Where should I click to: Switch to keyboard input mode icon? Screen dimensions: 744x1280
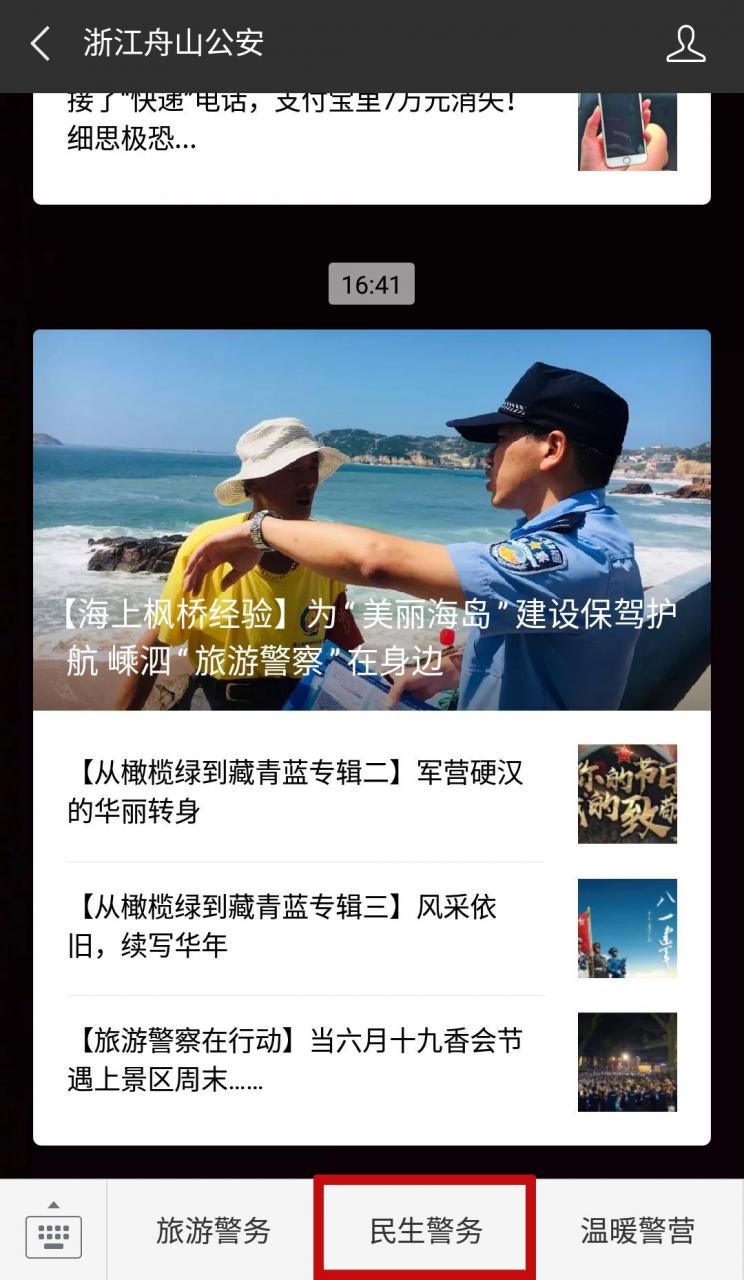53,1235
